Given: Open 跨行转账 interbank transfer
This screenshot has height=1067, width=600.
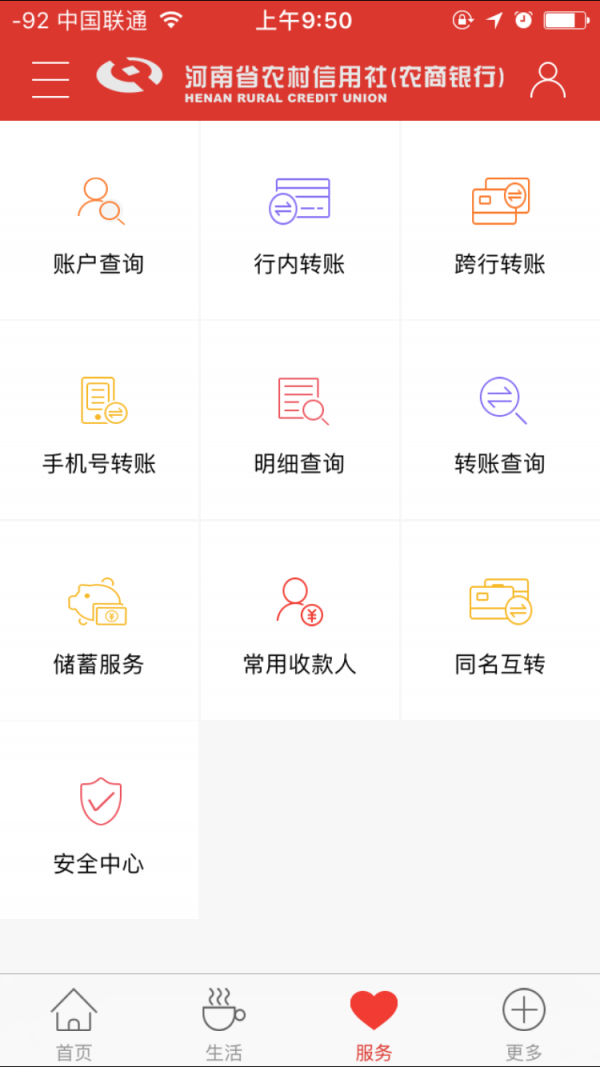Looking at the screenshot, I should pyautogui.click(x=501, y=220).
